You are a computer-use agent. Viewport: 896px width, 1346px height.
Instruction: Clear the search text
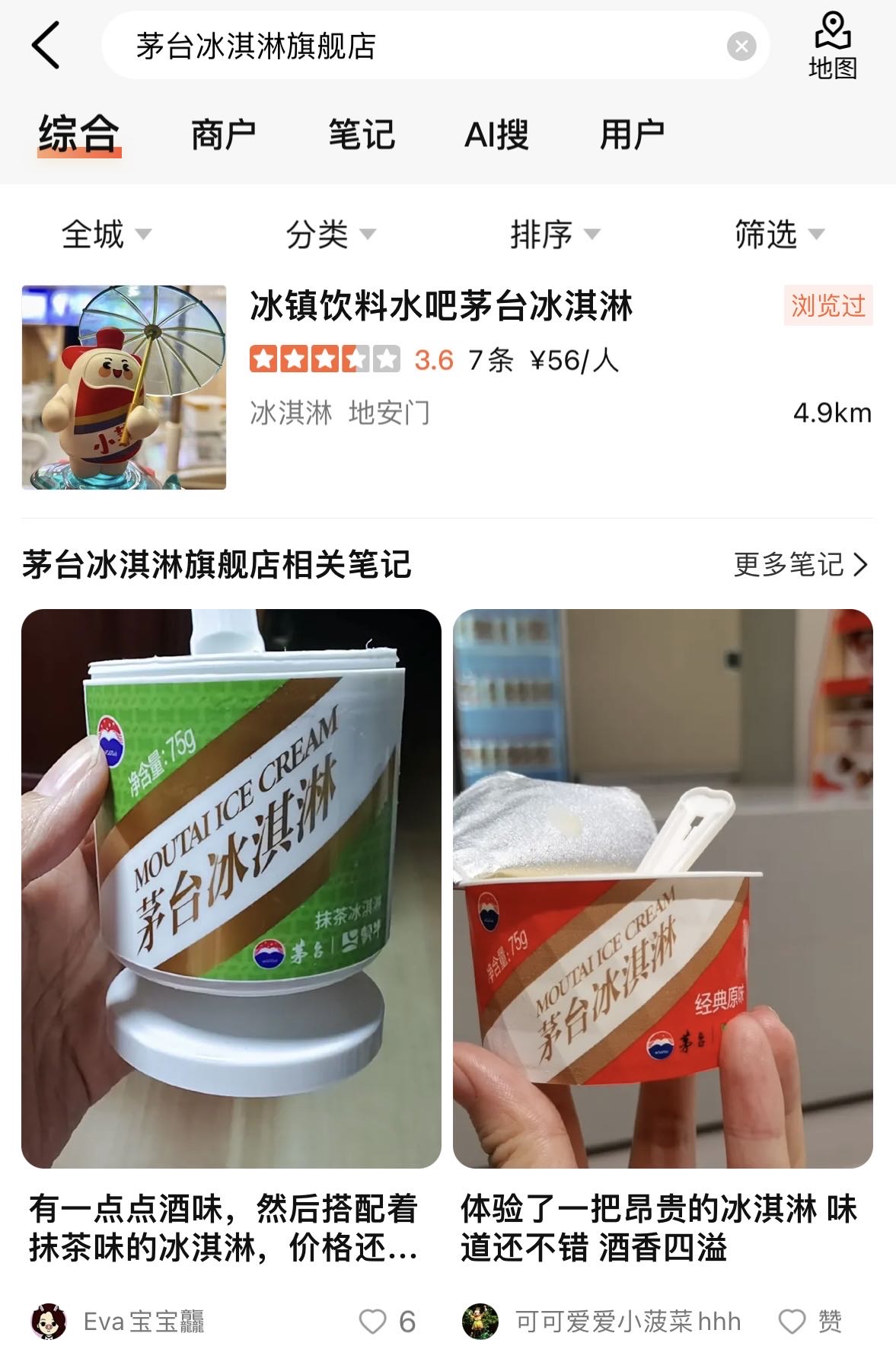click(x=741, y=46)
